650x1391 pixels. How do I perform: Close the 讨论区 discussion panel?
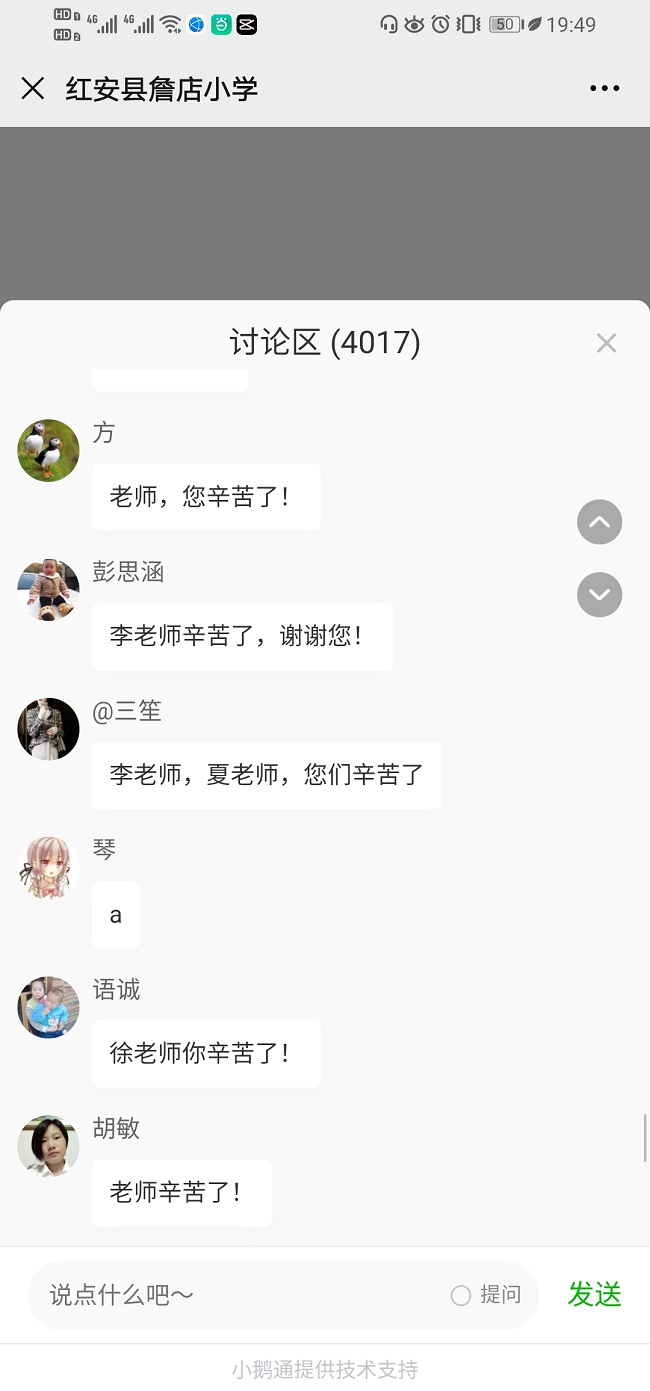[606, 343]
